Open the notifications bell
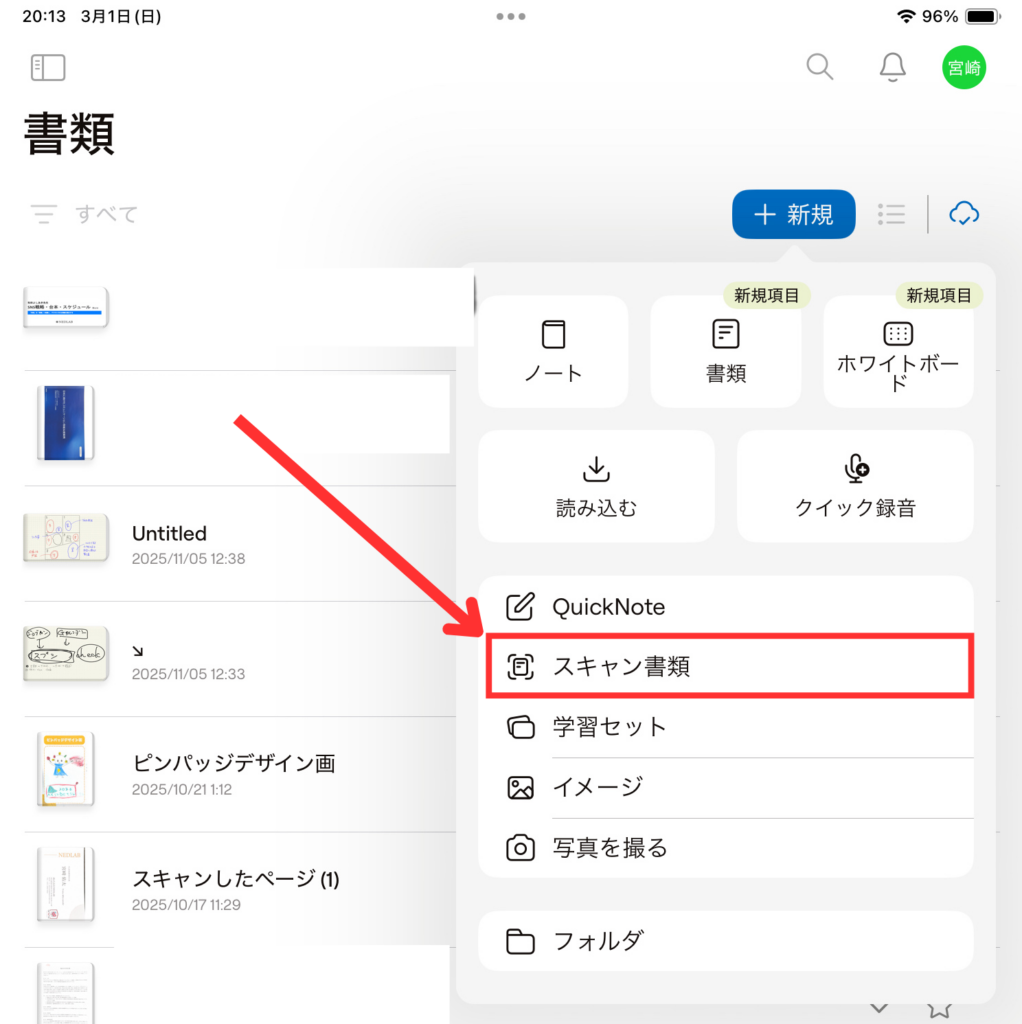This screenshot has width=1022, height=1024. [x=892, y=67]
